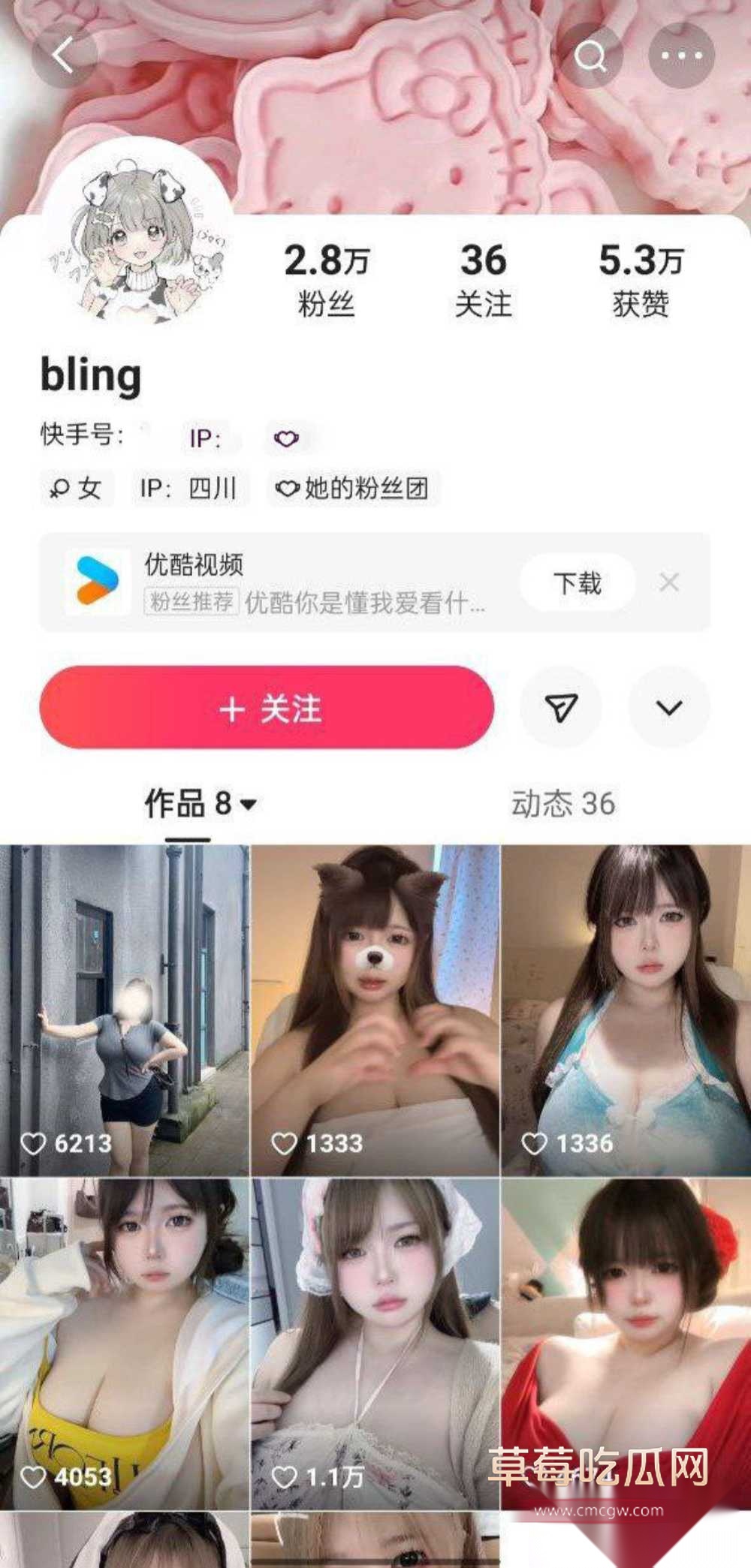Viewport: 751px width, 1568px height.
Task: Follow bling with the 关注 button
Action: tap(267, 707)
